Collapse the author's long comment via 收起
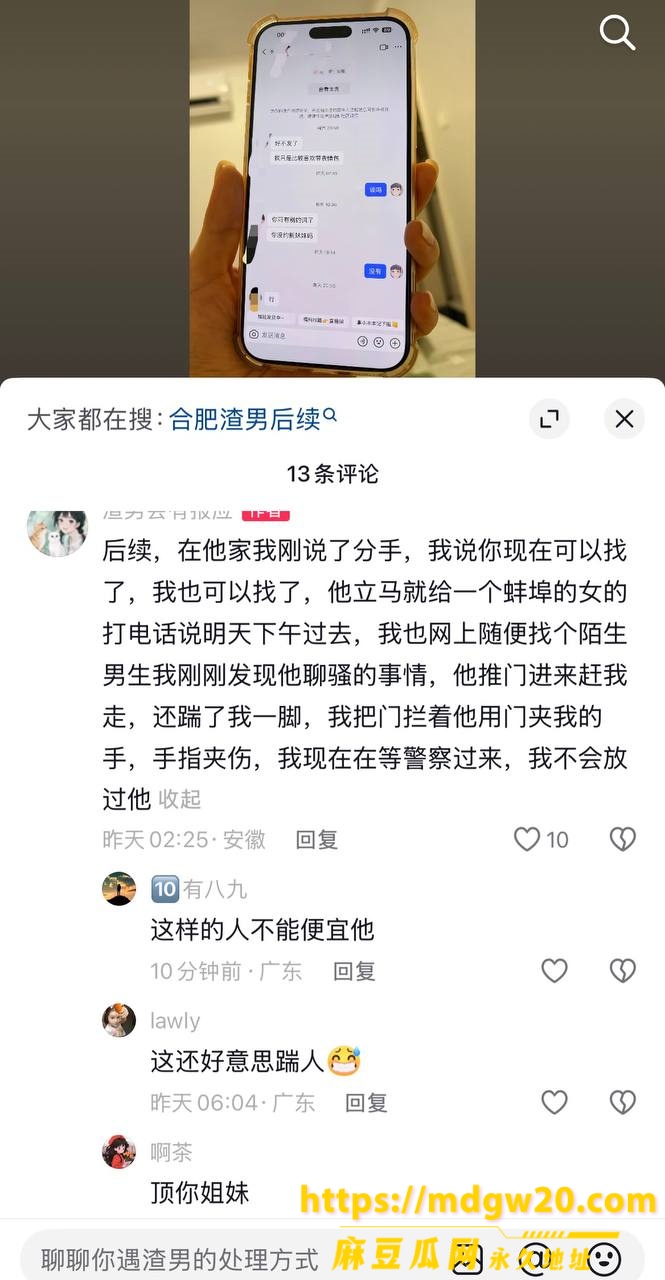The width and height of the screenshot is (665, 1280). click(x=180, y=799)
